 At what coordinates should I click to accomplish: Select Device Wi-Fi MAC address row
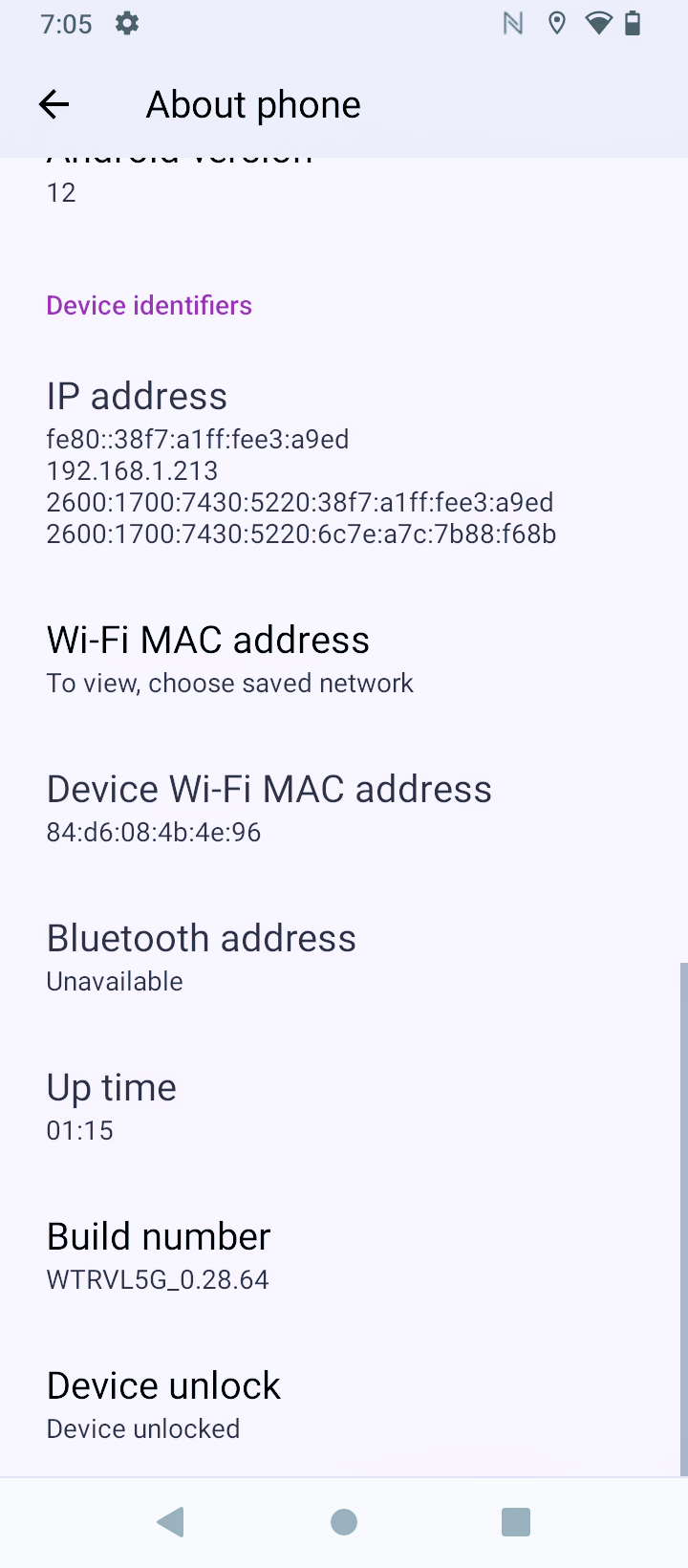pyautogui.click(x=344, y=808)
